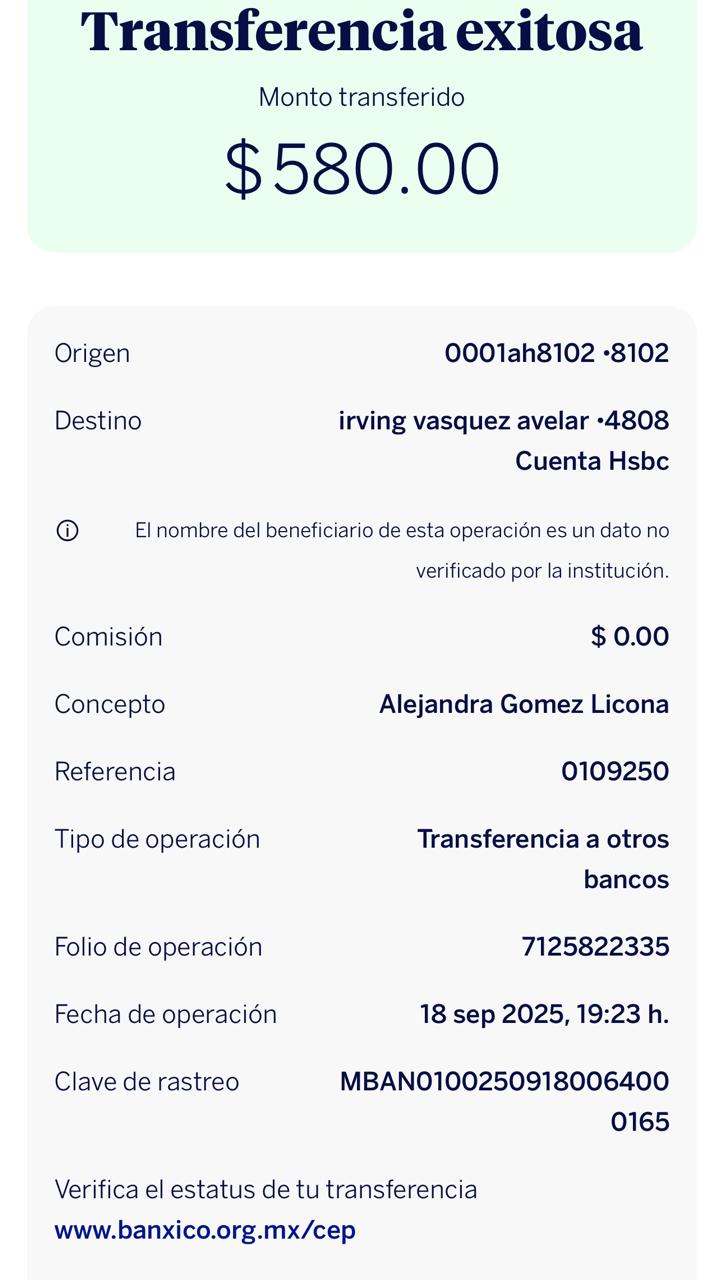Open the www.banxico.org.mx/cep link
724x1280 pixels.
[205, 1230]
